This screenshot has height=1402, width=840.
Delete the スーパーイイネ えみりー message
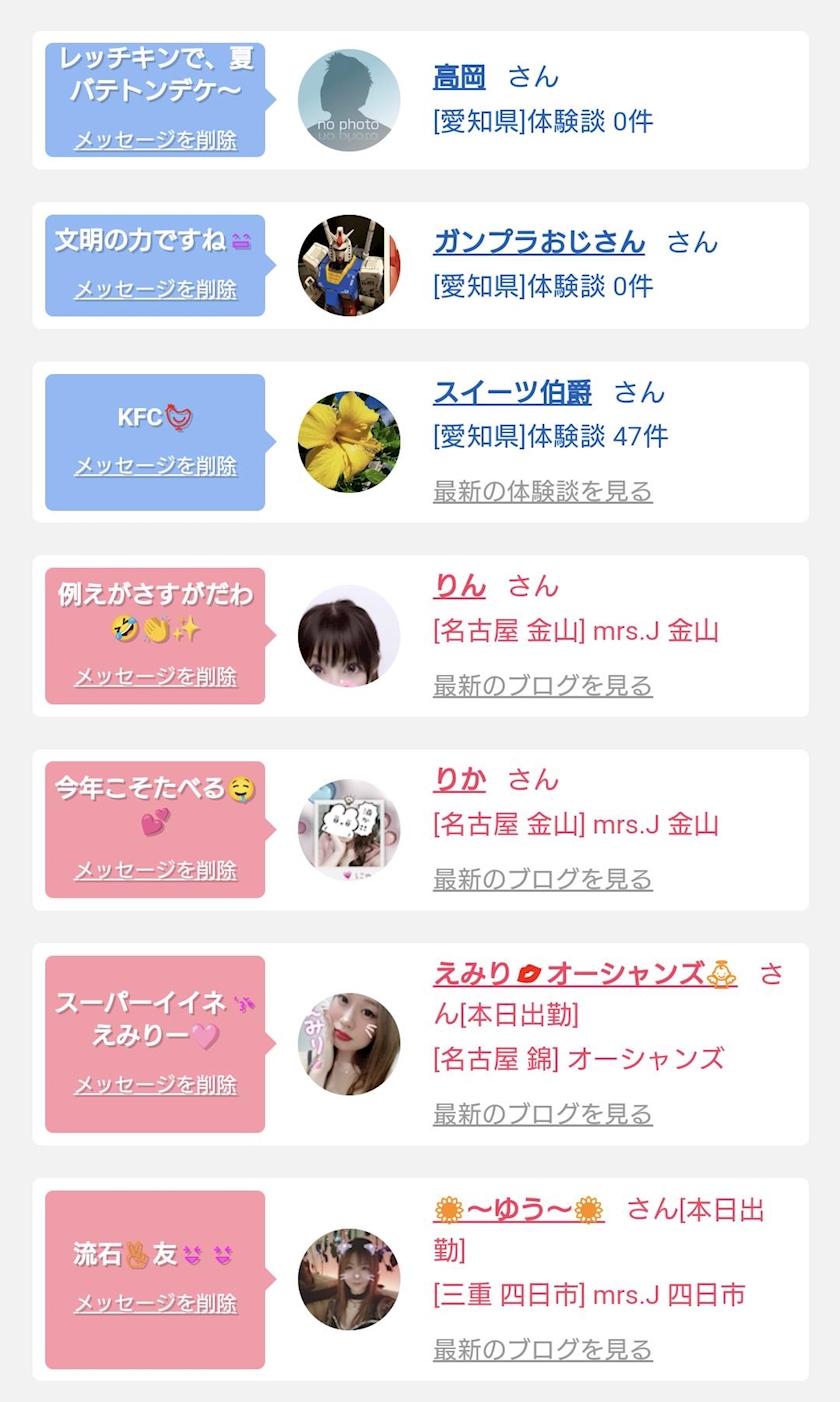[155, 1084]
